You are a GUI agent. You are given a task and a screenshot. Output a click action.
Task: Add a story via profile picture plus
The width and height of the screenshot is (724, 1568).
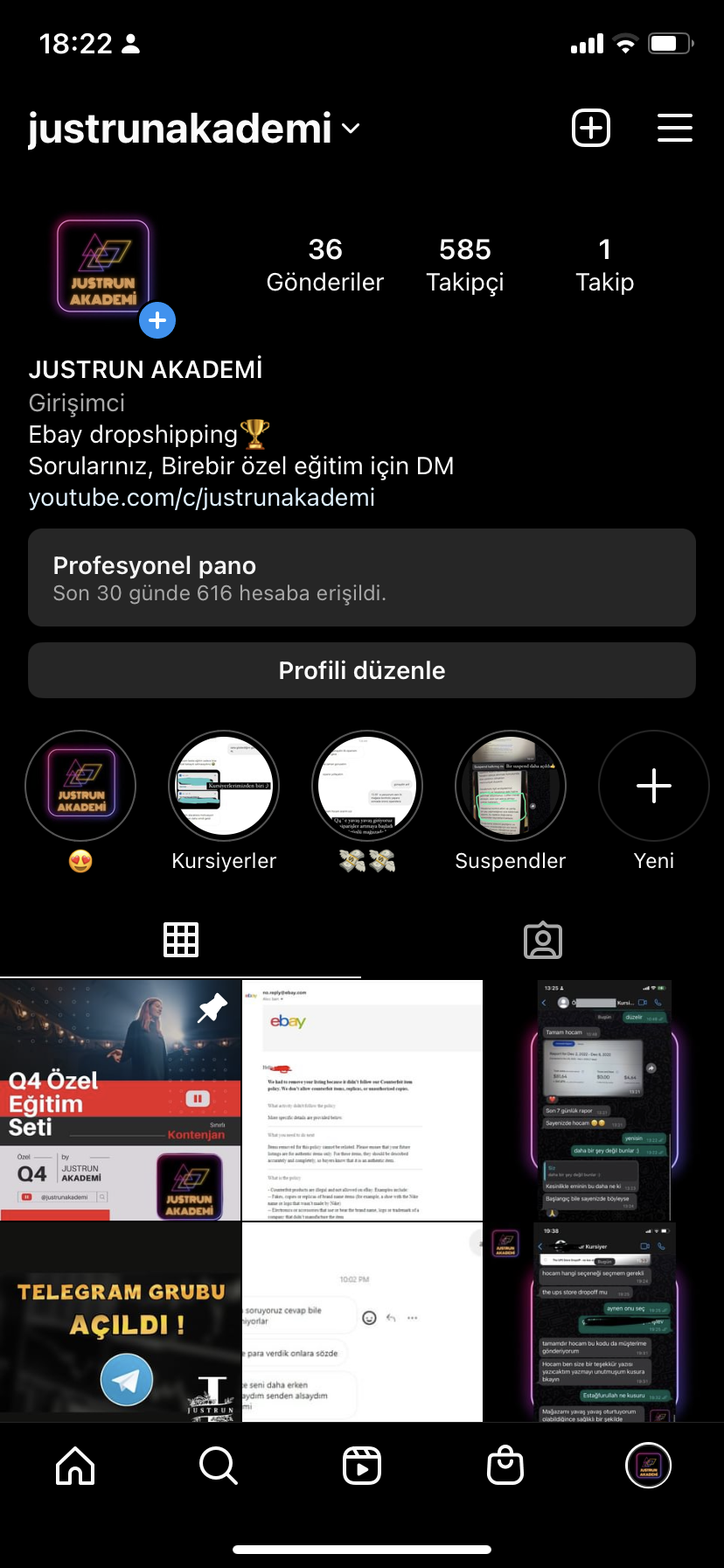157,320
